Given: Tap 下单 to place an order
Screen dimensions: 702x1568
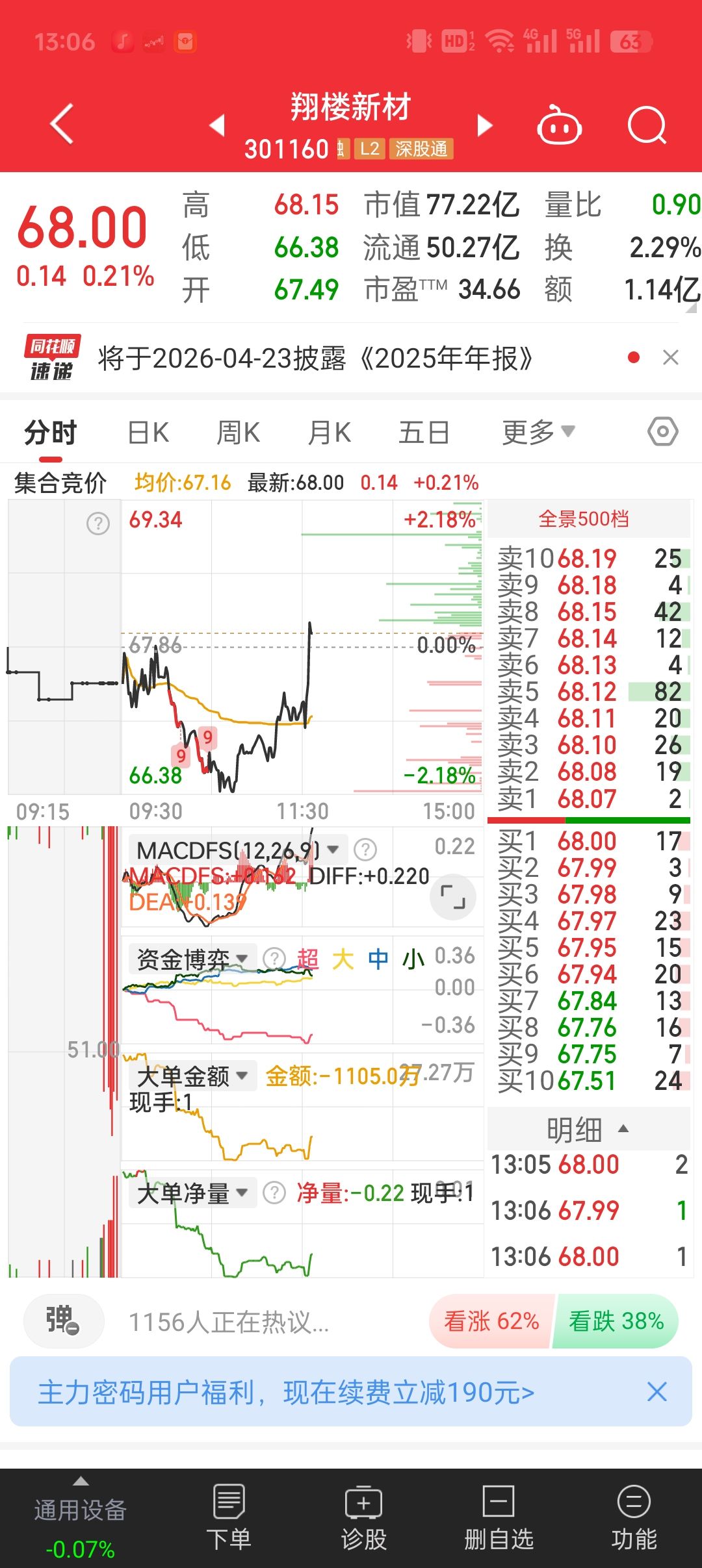Looking at the screenshot, I should pos(229,1517).
